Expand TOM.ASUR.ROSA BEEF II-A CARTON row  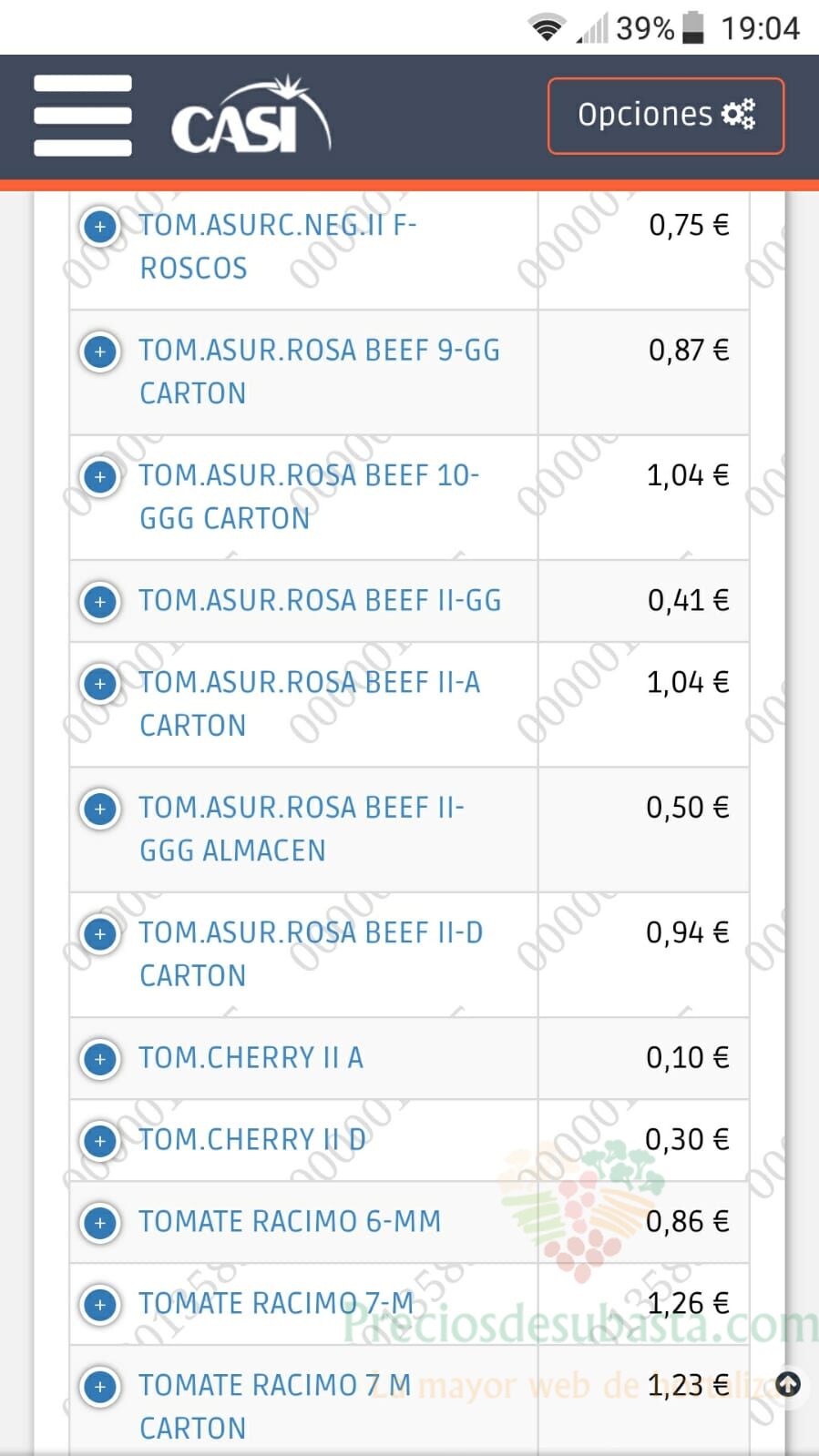pos(100,684)
